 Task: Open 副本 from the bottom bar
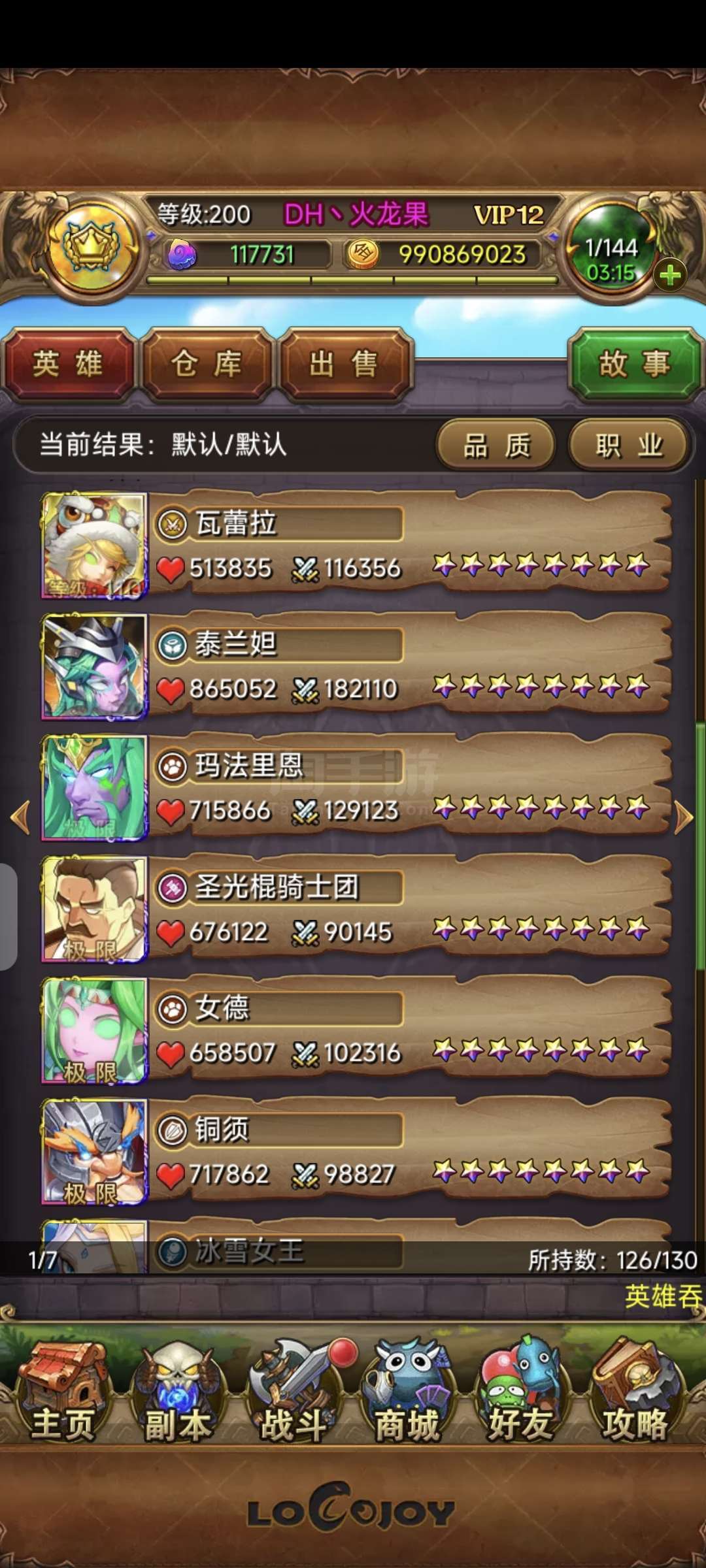[178, 1392]
